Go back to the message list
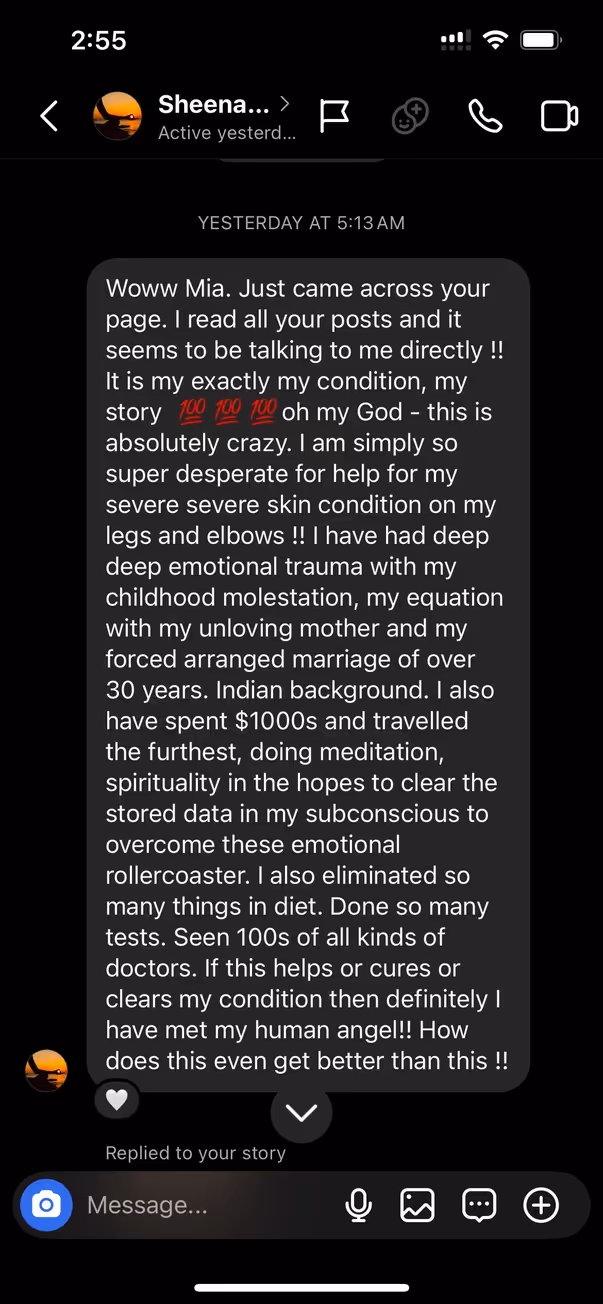The image size is (603, 1304). (48, 116)
